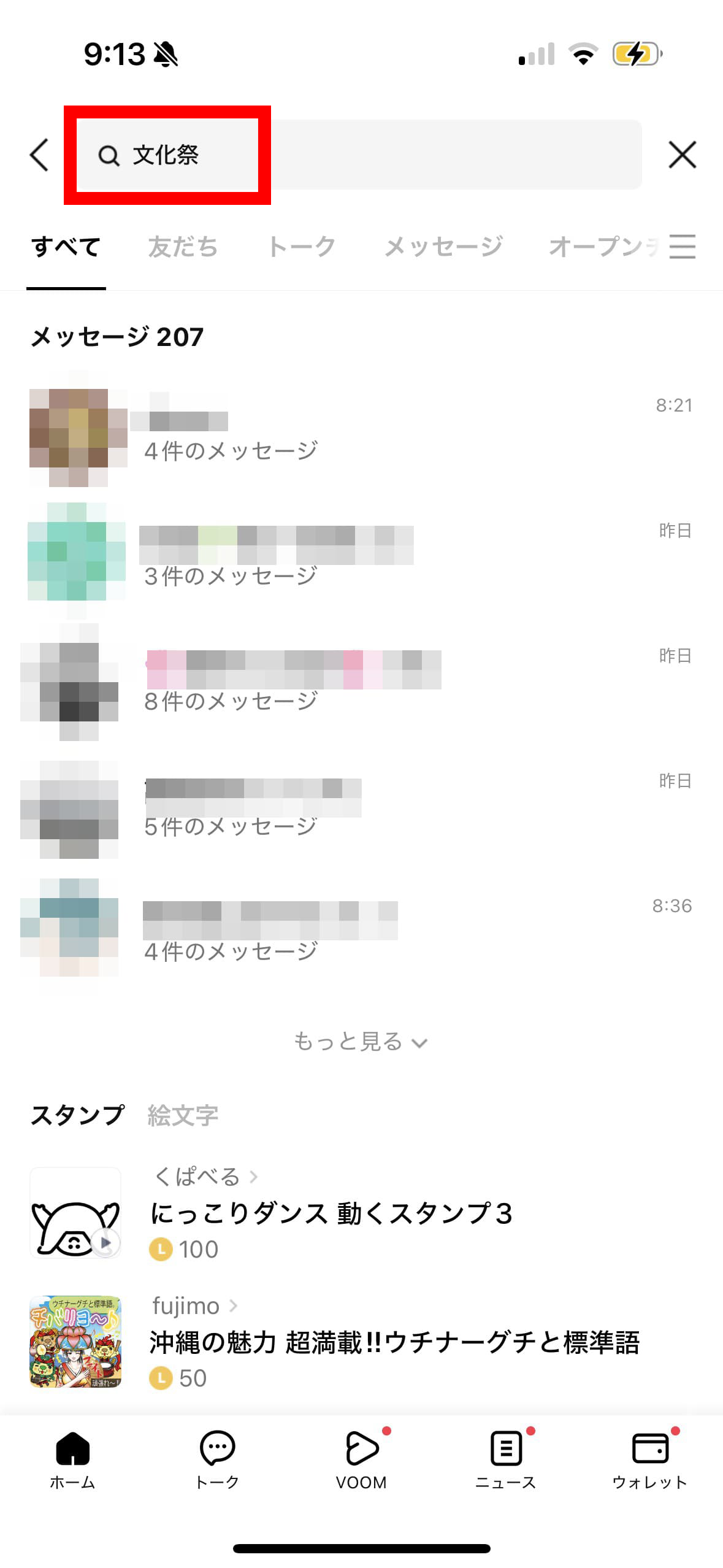The image size is (723, 1568).
Task: Clear the search with the X icon
Action: coord(682,155)
